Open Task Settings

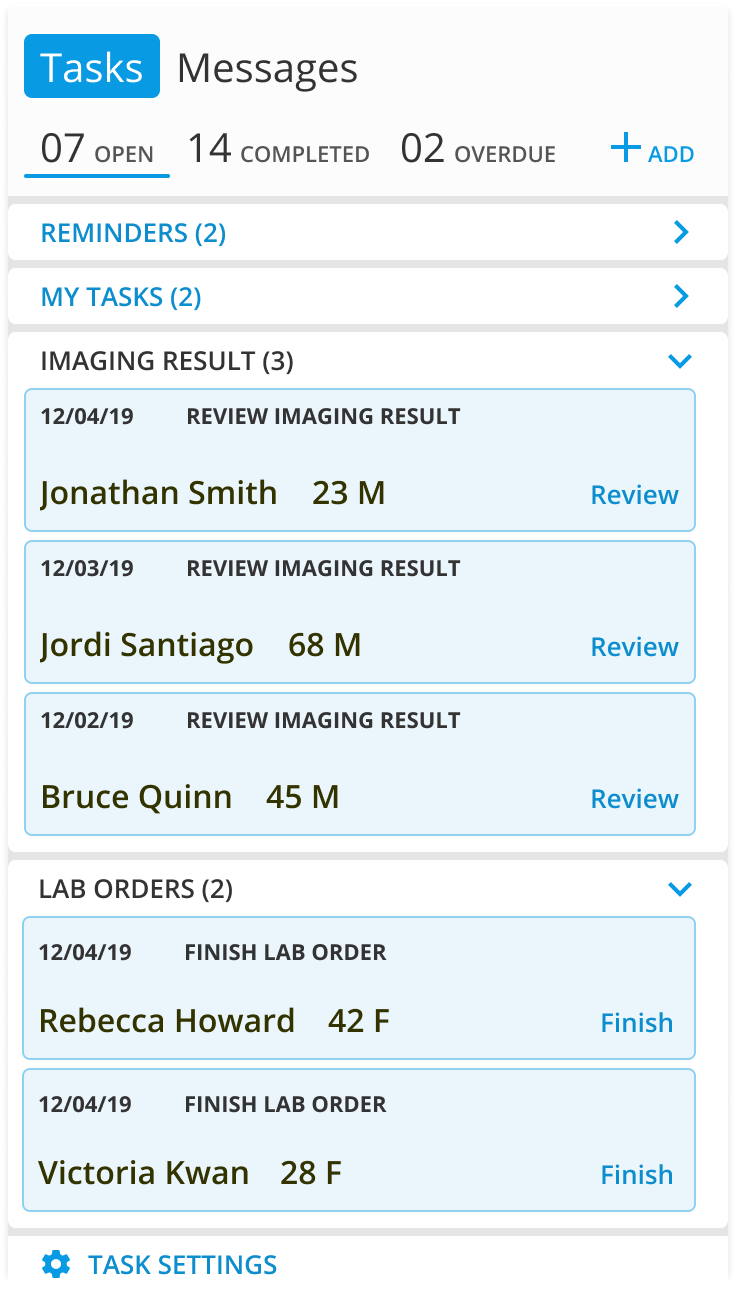(x=160, y=1265)
